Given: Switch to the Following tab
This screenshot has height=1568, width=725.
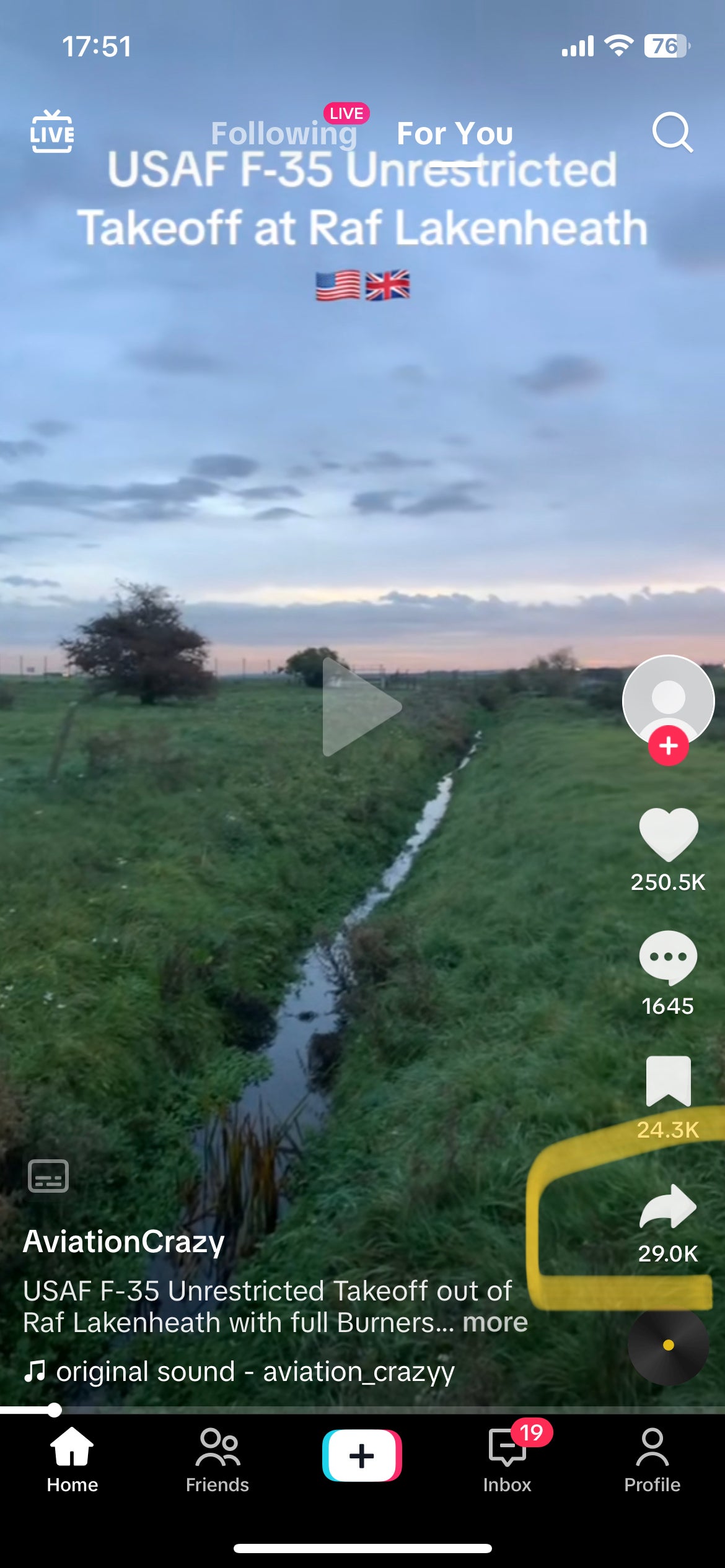Looking at the screenshot, I should coord(284,133).
